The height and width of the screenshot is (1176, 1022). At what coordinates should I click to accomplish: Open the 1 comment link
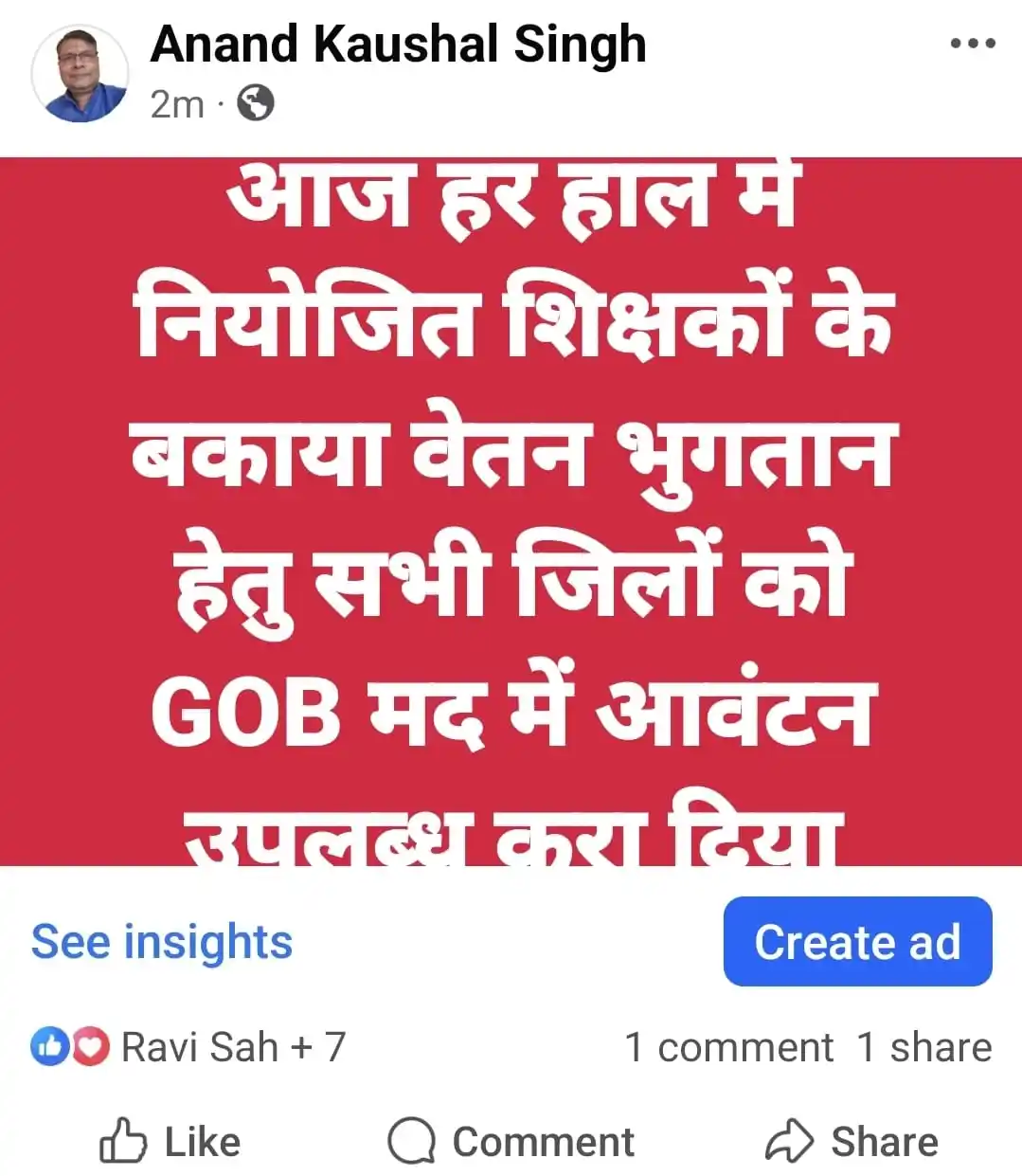pos(728,1047)
